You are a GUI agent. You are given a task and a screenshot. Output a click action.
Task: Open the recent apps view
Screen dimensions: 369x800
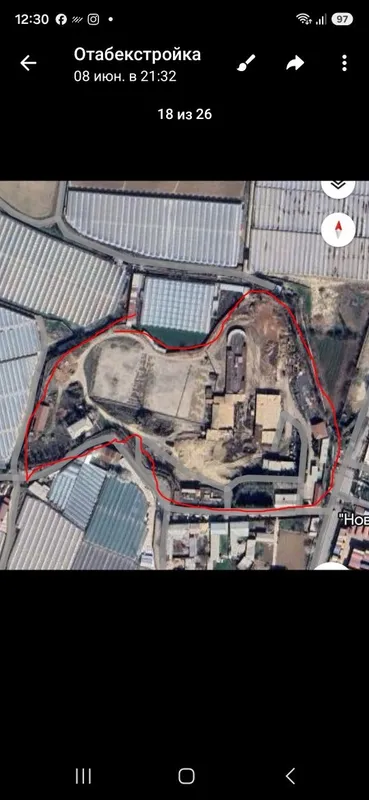pyautogui.click(x=83, y=776)
